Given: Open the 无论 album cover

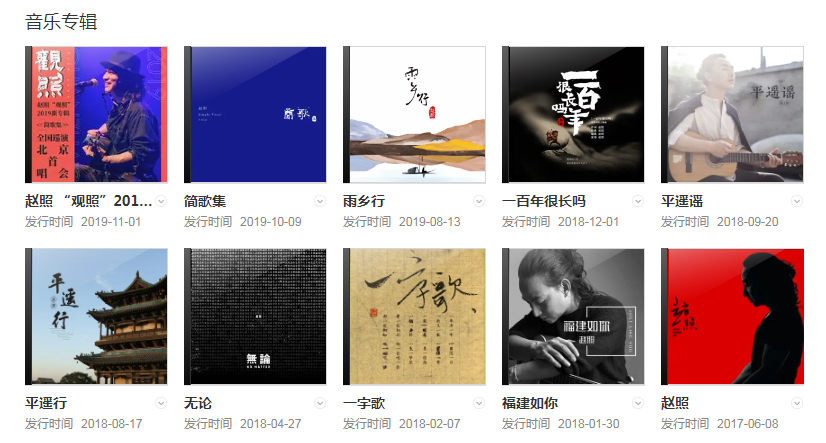Looking at the screenshot, I should click(255, 316).
